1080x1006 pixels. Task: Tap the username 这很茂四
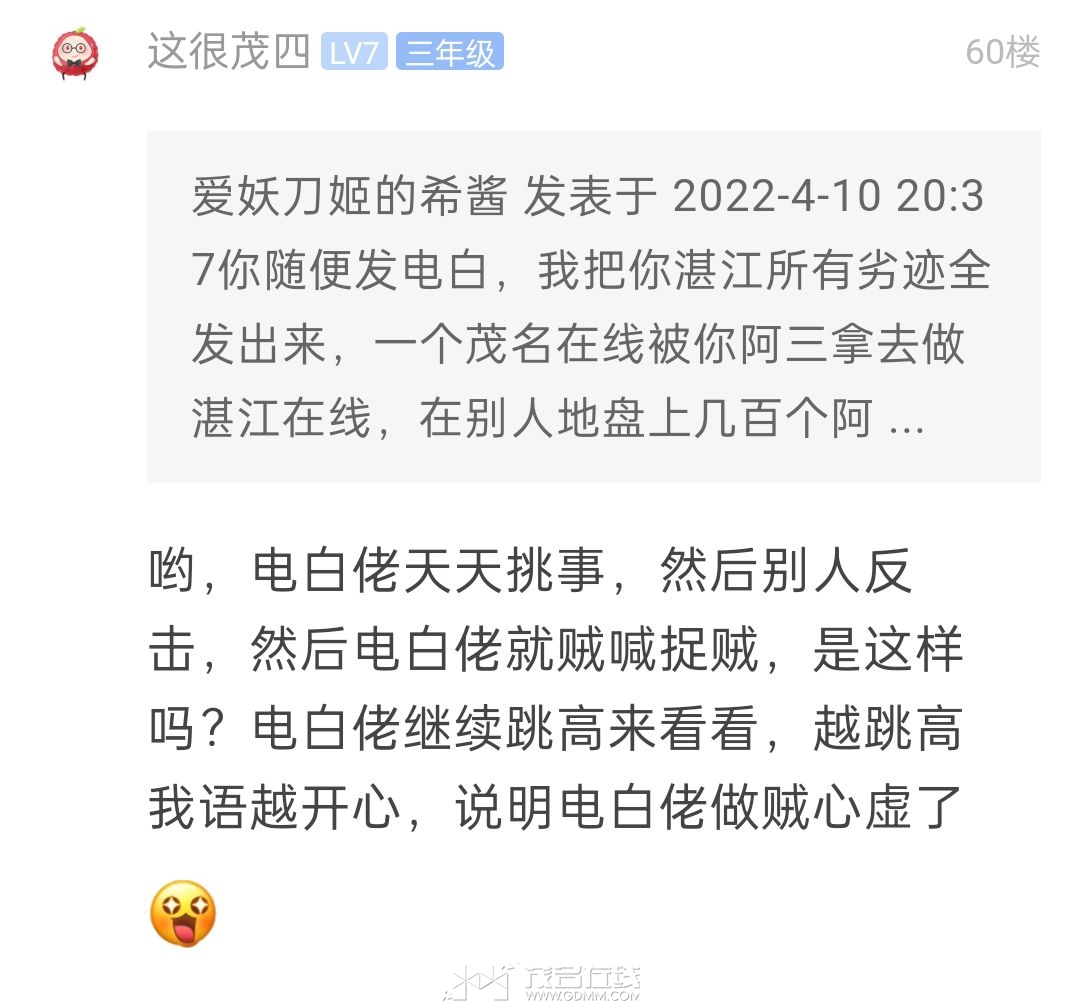(x=229, y=52)
